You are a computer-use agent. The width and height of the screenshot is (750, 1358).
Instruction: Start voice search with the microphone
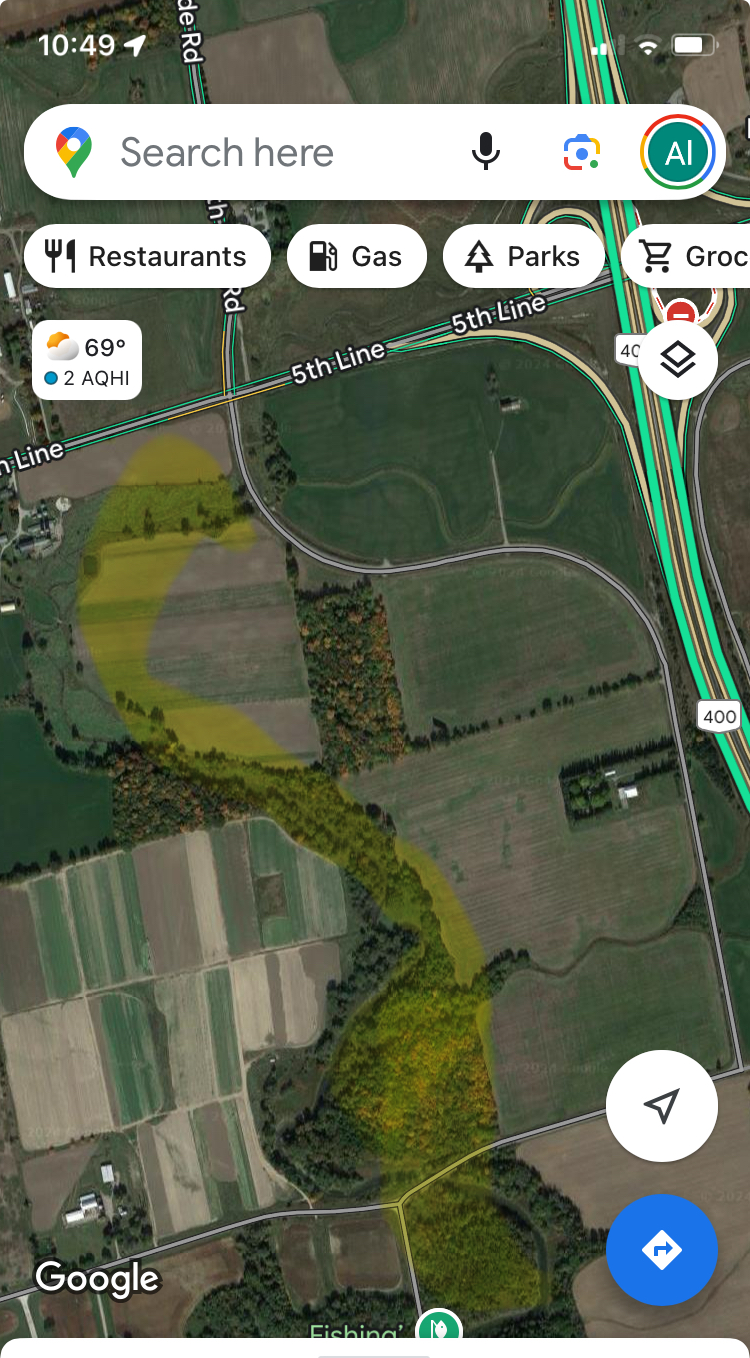click(486, 152)
